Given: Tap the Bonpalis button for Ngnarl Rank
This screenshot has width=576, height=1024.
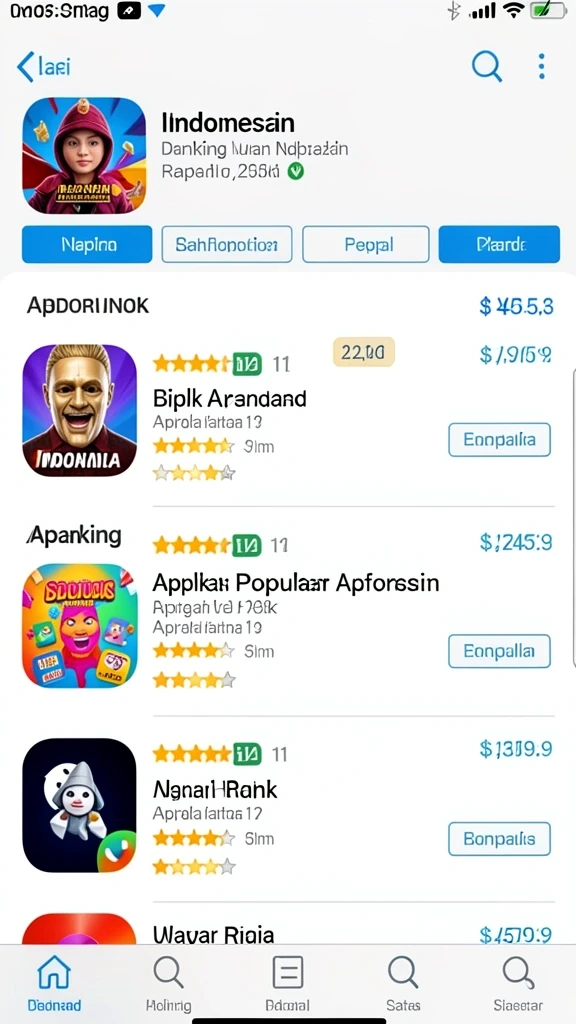Looking at the screenshot, I should click(499, 839).
